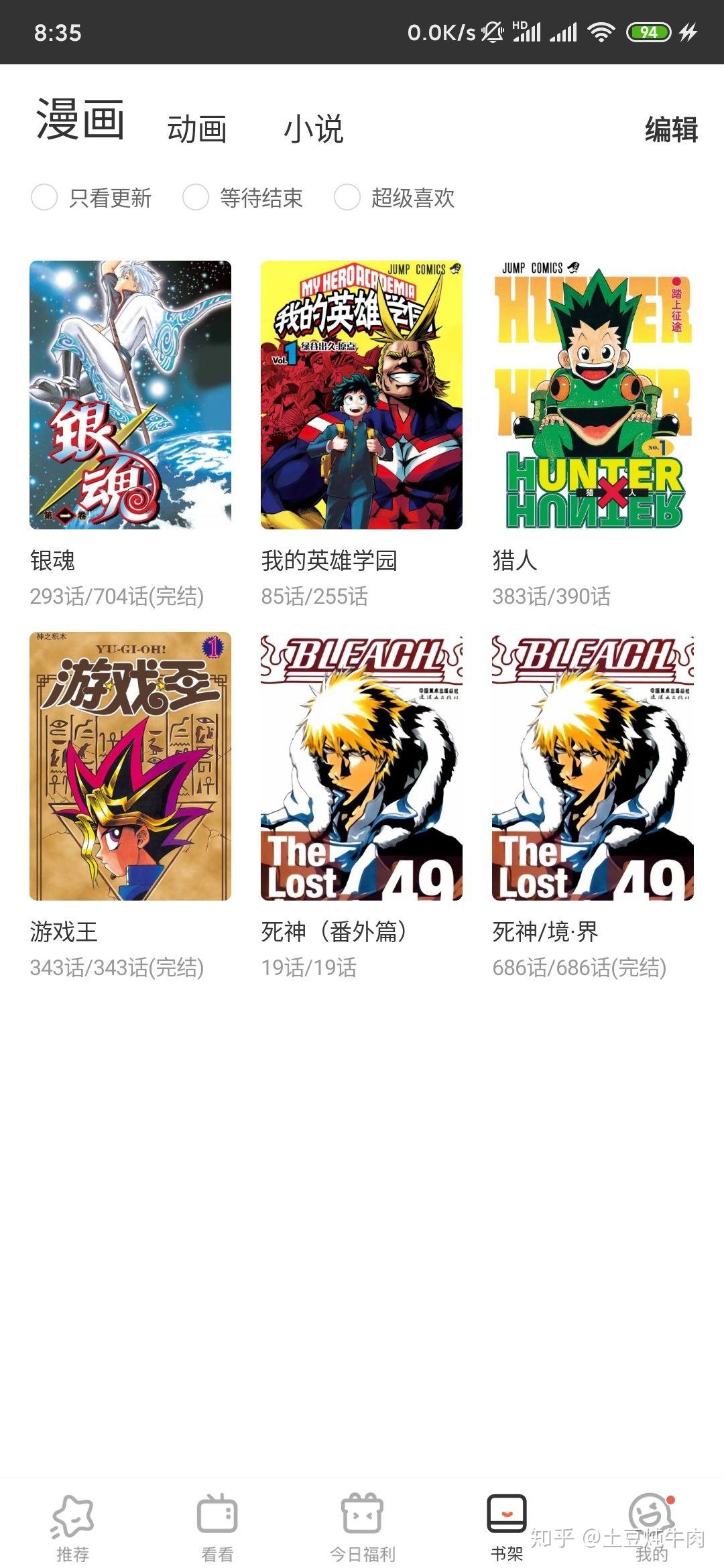Open the 游戏王 manga
The height and width of the screenshot is (1568, 724).
130,766
